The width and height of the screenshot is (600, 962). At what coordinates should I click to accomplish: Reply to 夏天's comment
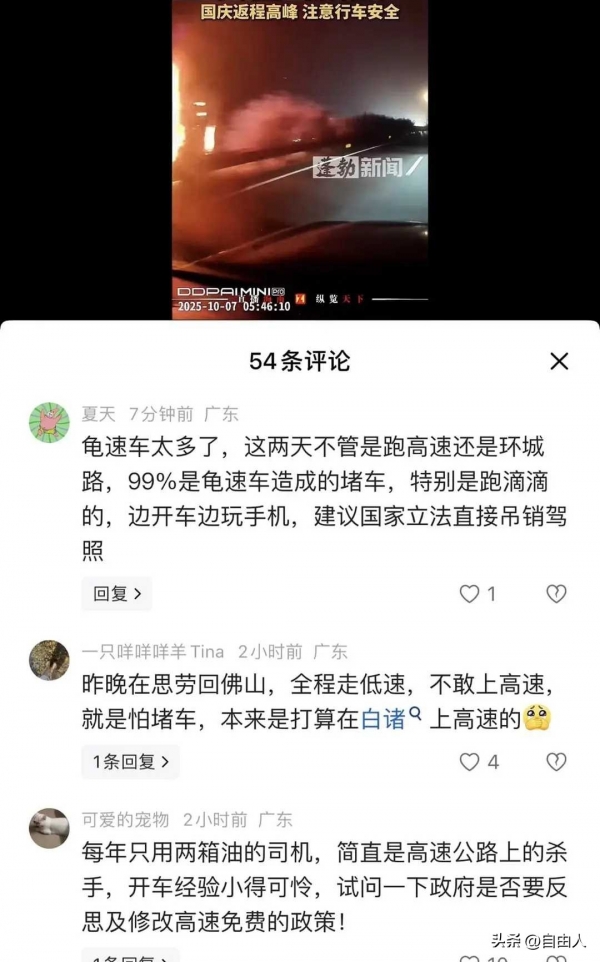point(116,594)
